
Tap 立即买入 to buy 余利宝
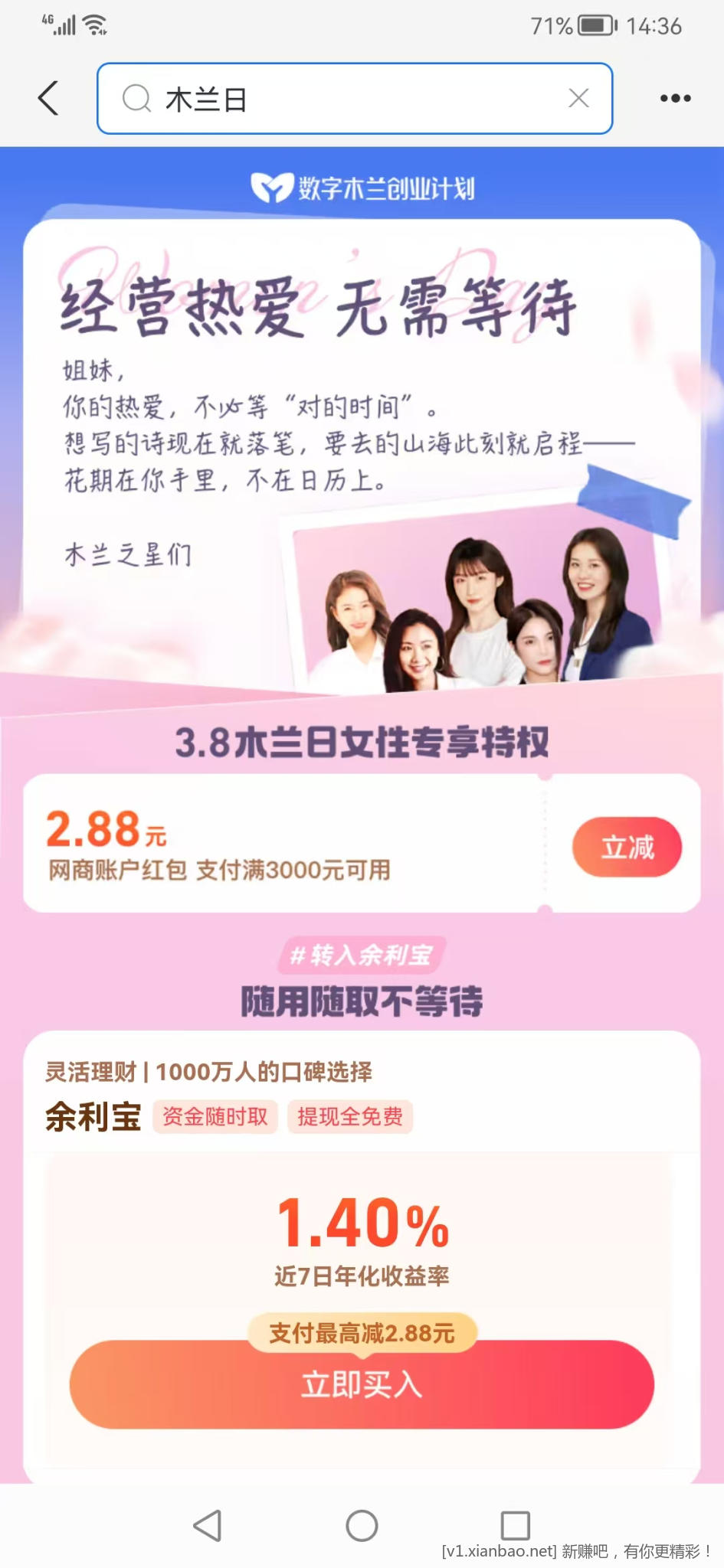tap(362, 1385)
